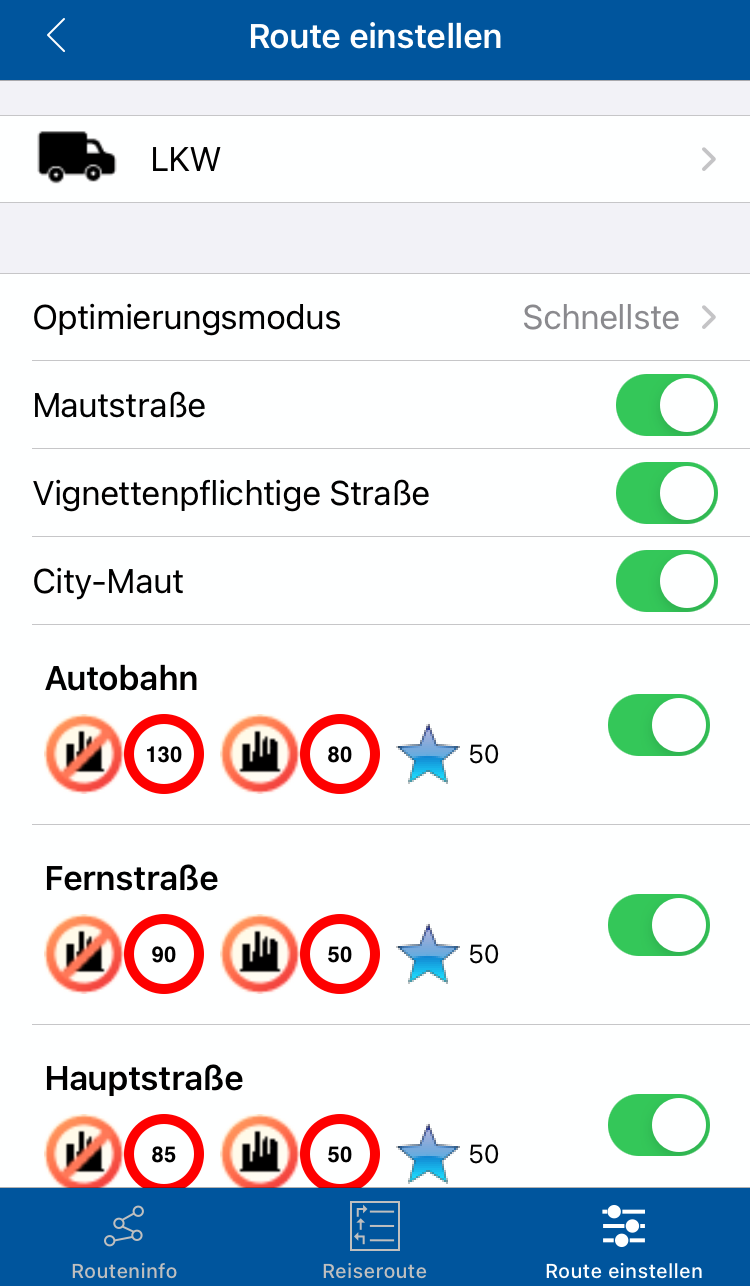The height and width of the screenshot is (1286, 750).
Task: Toggle the City-Maut switch
Action: [x=666, y=581]
